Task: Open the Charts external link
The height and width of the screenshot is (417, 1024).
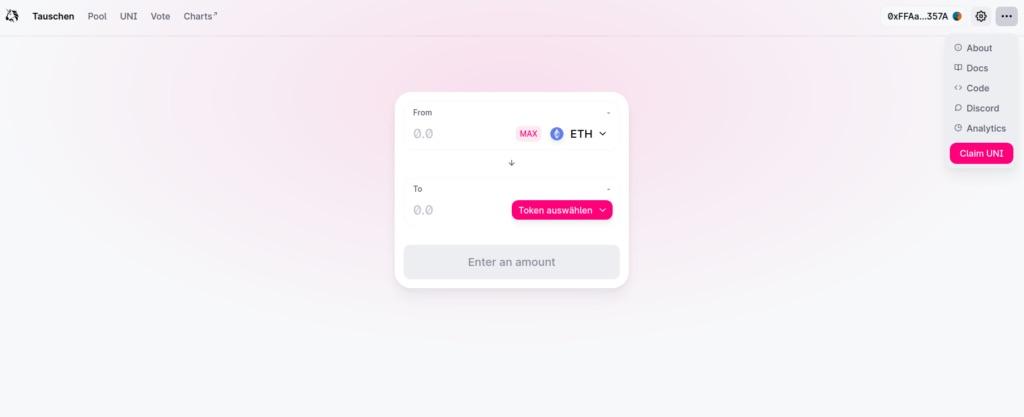Action: click(x=200, y=16)
